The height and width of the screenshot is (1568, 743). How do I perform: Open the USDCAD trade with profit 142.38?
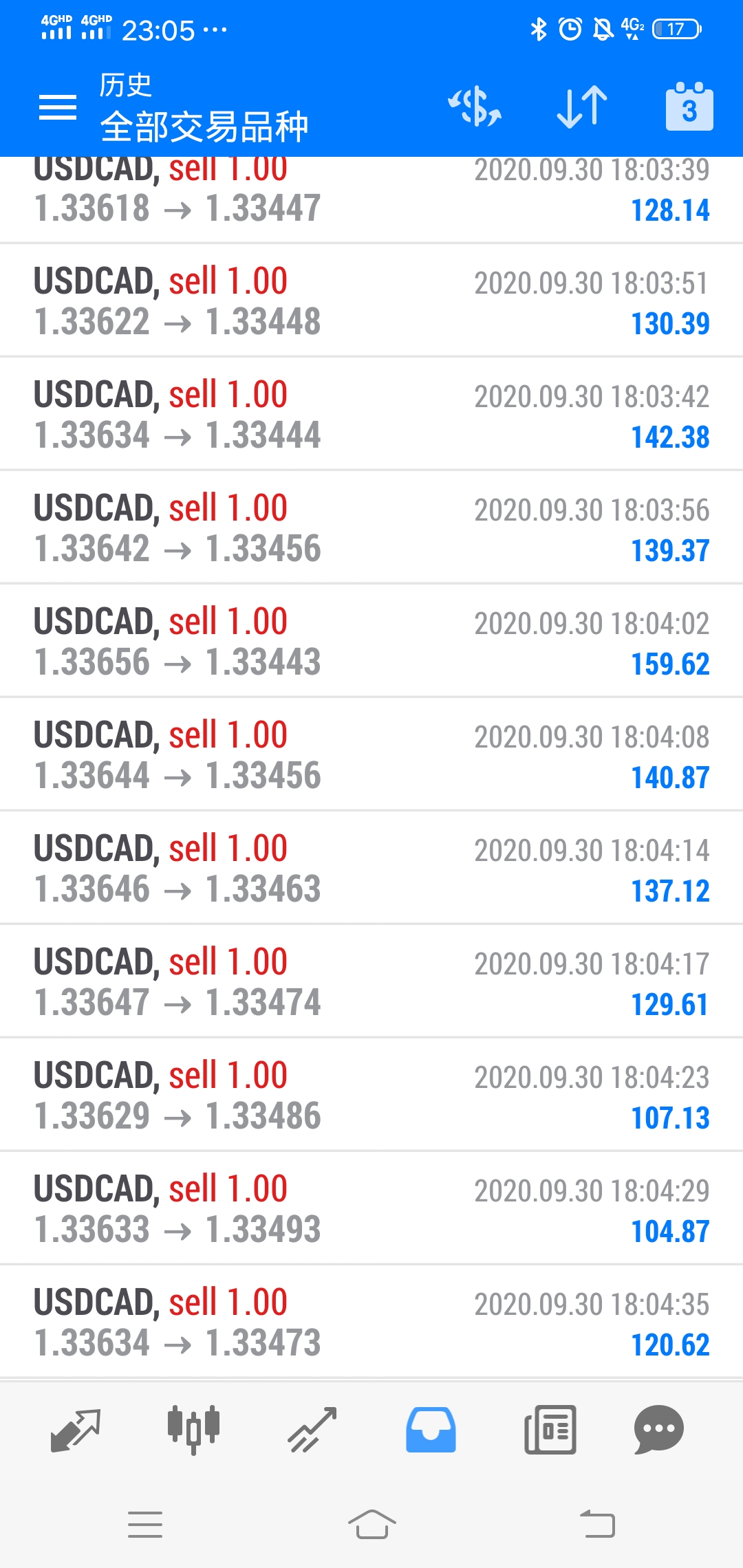(x=371, y=414)
